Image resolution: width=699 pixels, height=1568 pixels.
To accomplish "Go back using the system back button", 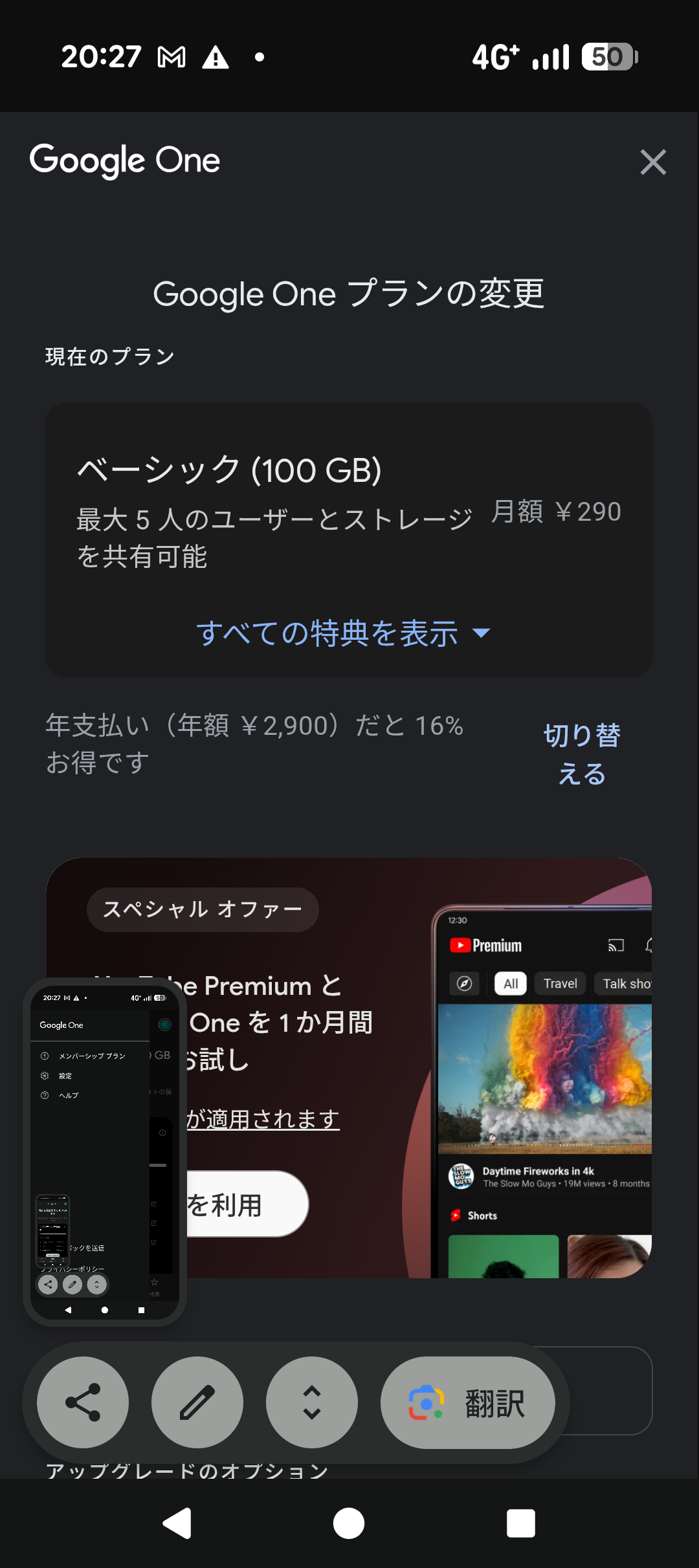I will (x=177, y=1523).
